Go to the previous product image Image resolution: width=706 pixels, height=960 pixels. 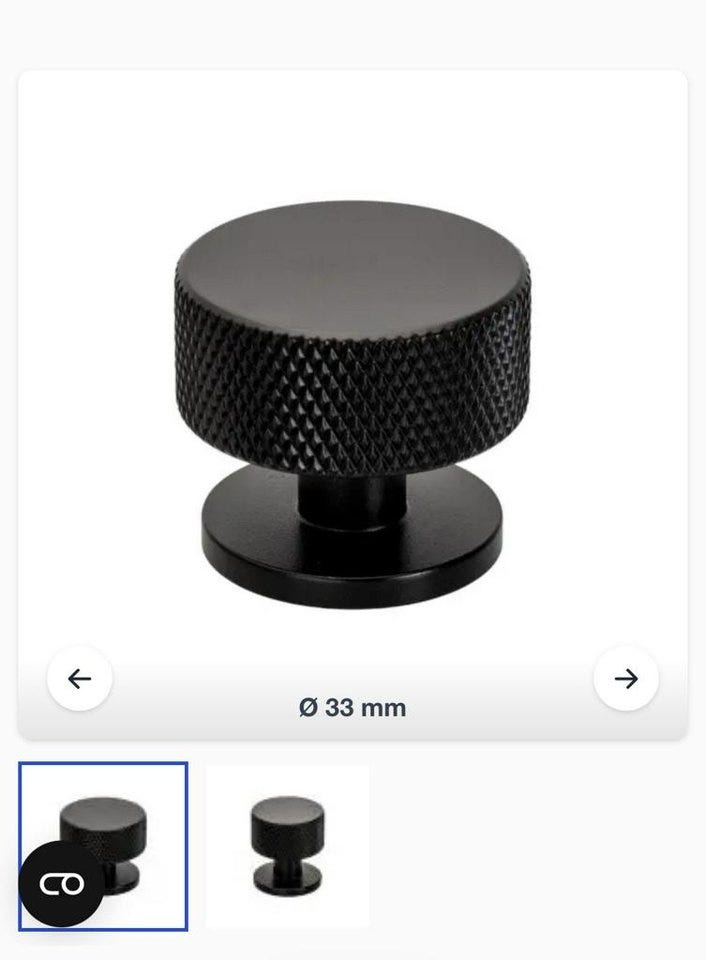coord(79,679)
